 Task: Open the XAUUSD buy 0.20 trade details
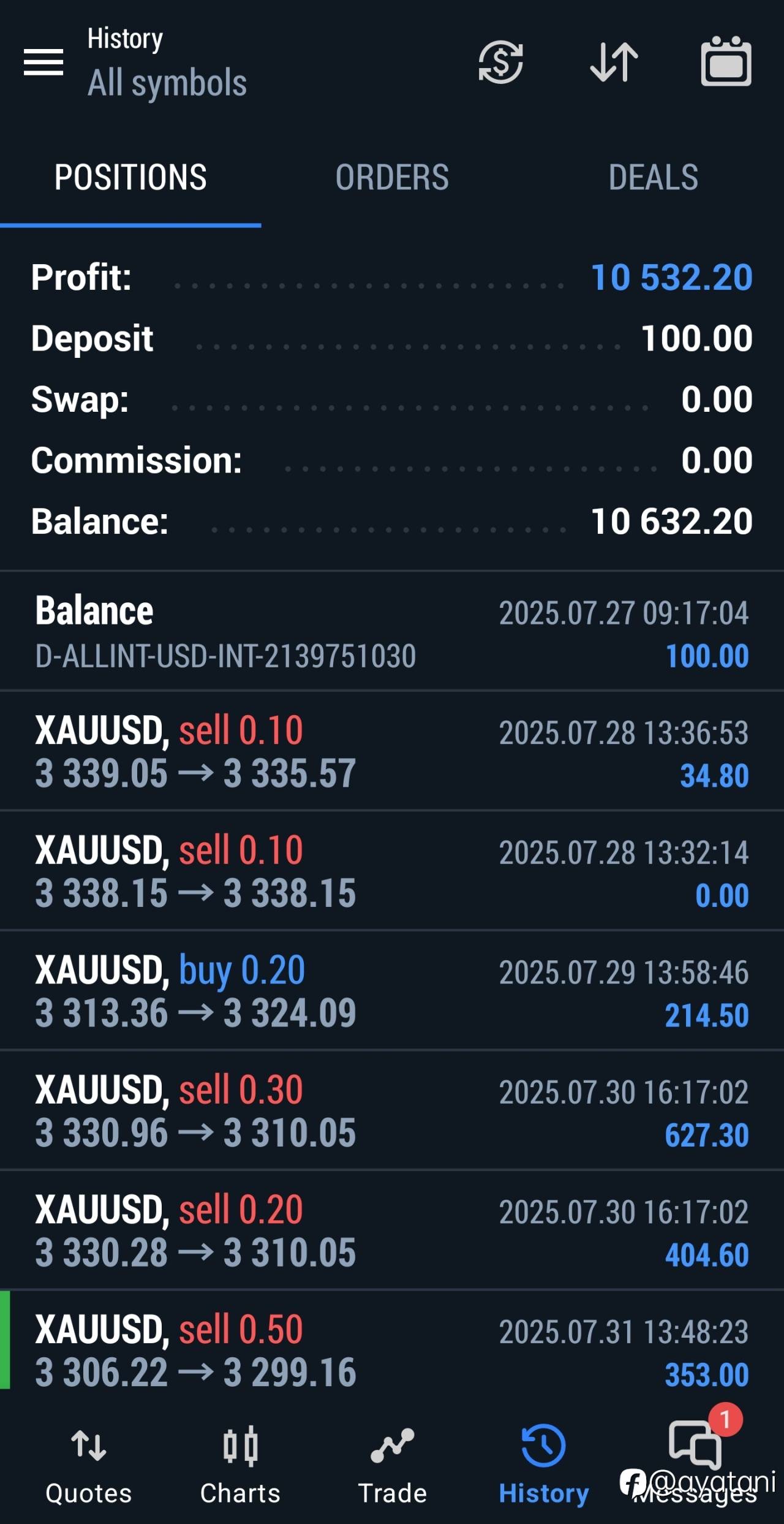[x=392, y=991]
